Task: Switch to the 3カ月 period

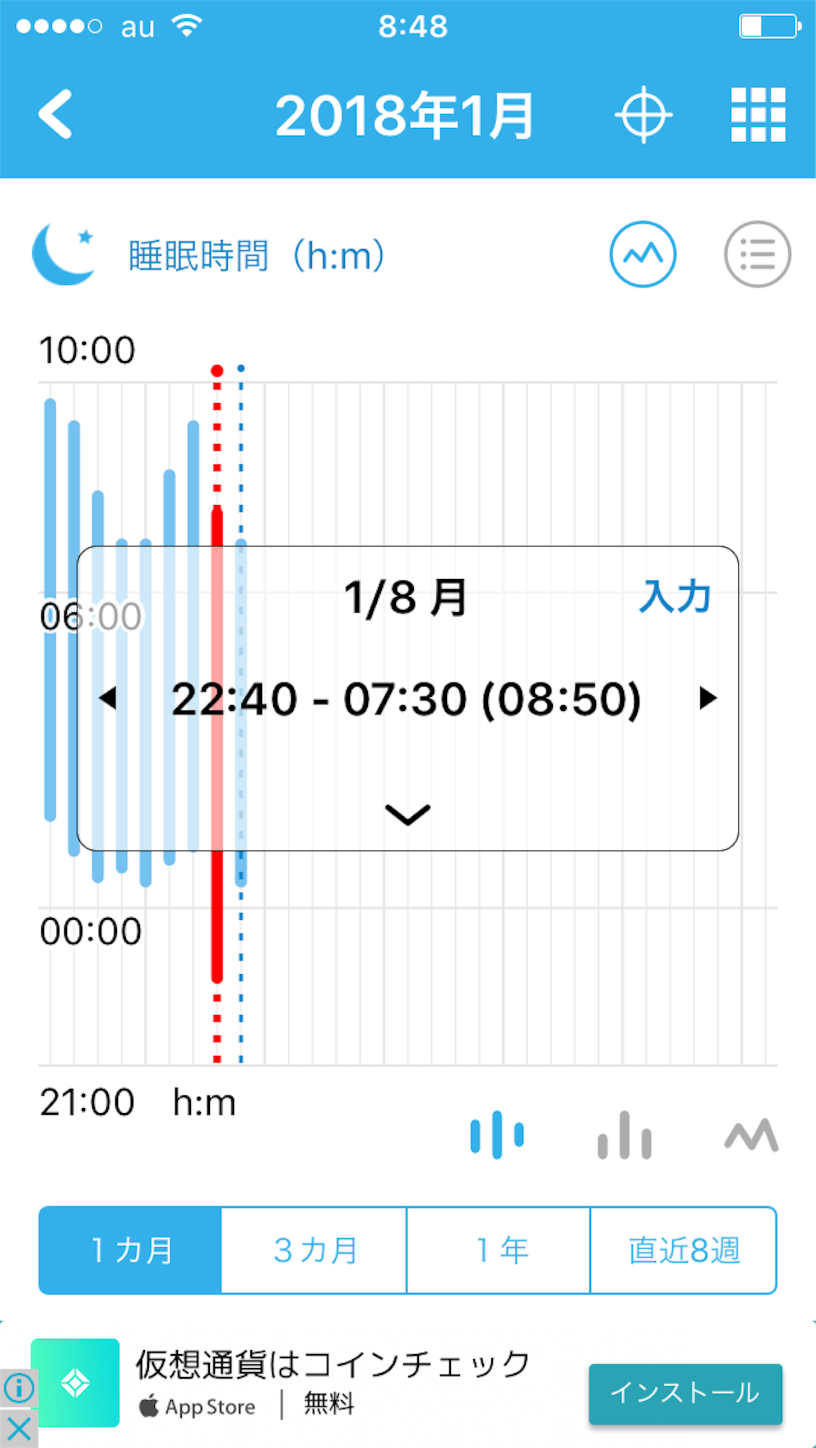Action: 314,1250
